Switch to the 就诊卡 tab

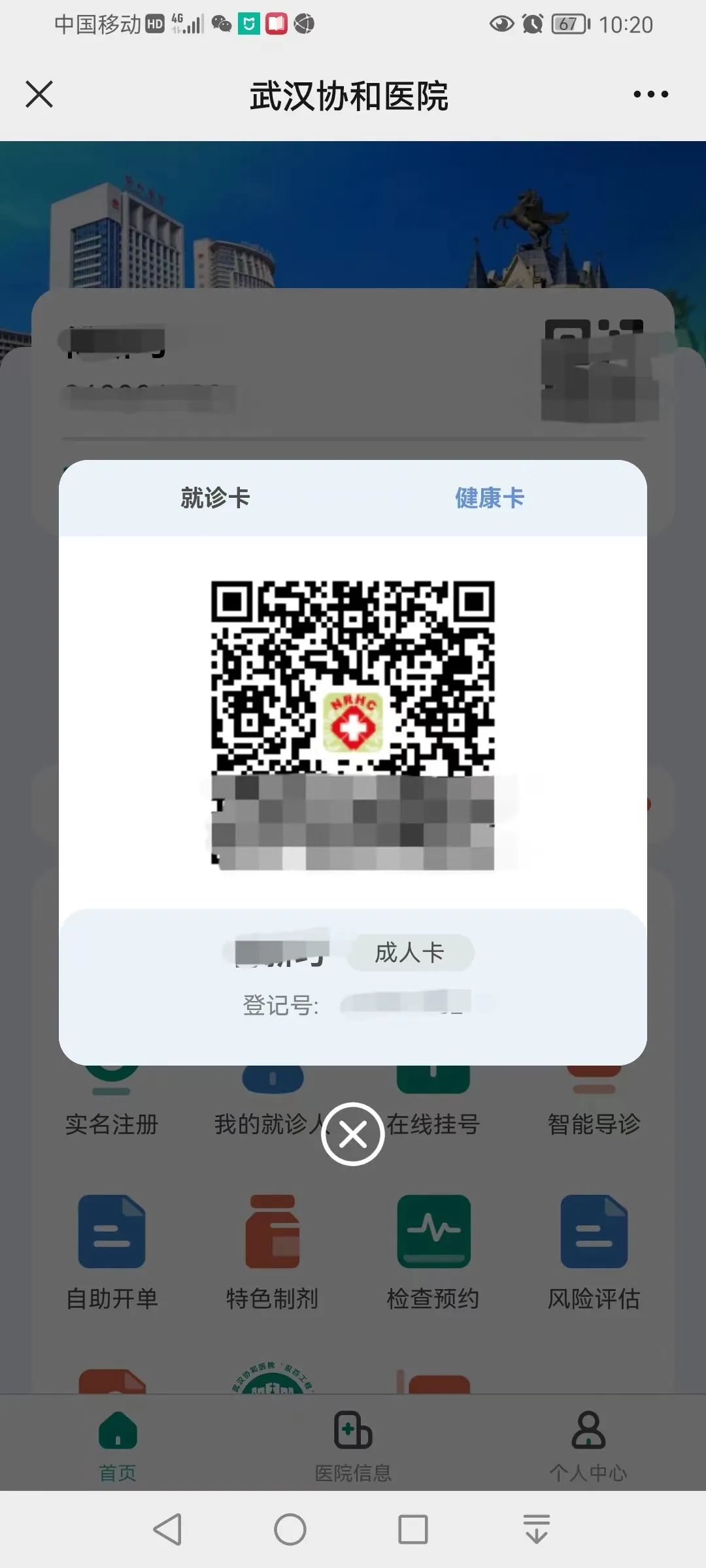[215, 498]
